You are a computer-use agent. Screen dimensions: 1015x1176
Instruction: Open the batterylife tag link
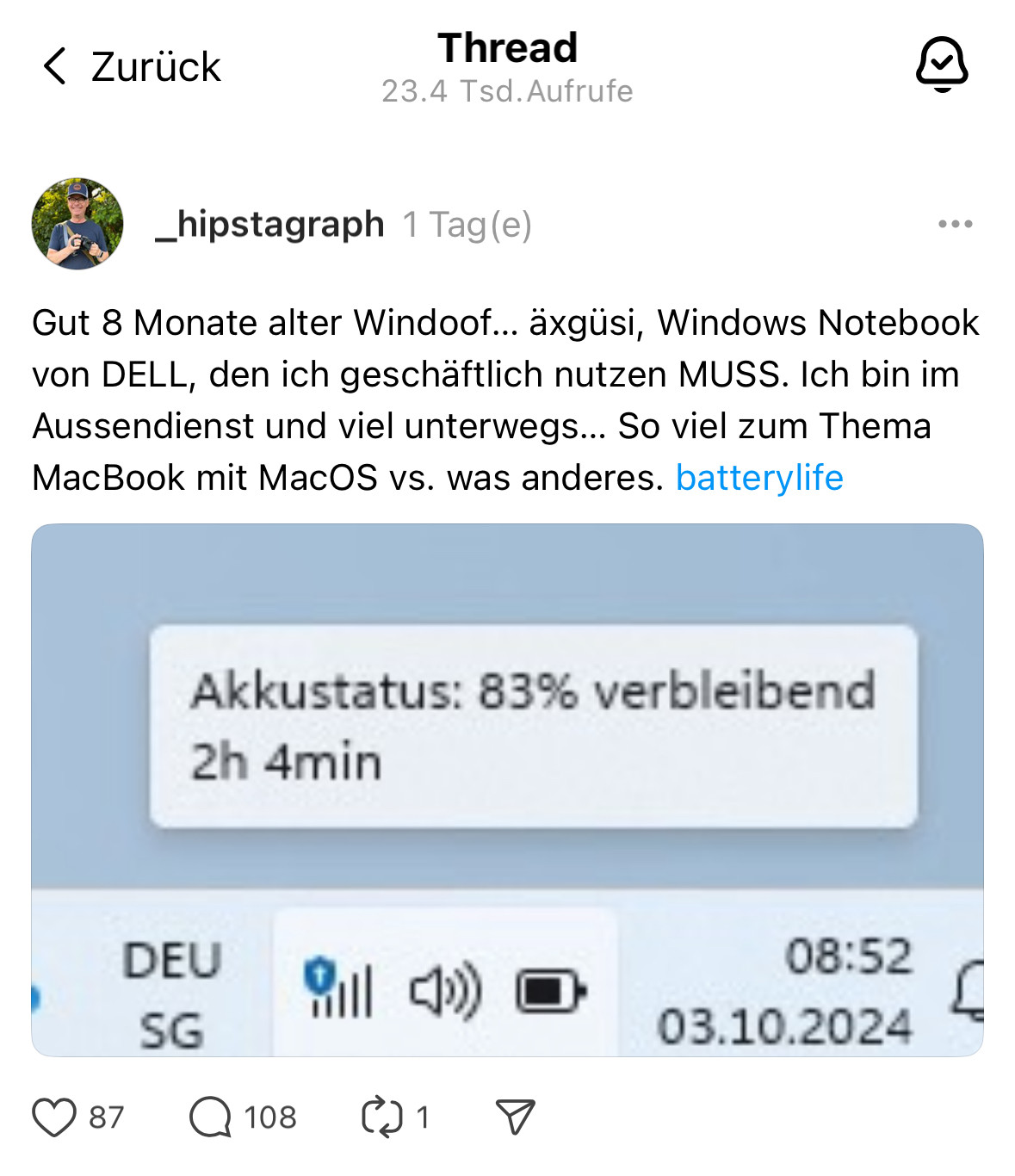pyautogui.click(x=758, y=478)
